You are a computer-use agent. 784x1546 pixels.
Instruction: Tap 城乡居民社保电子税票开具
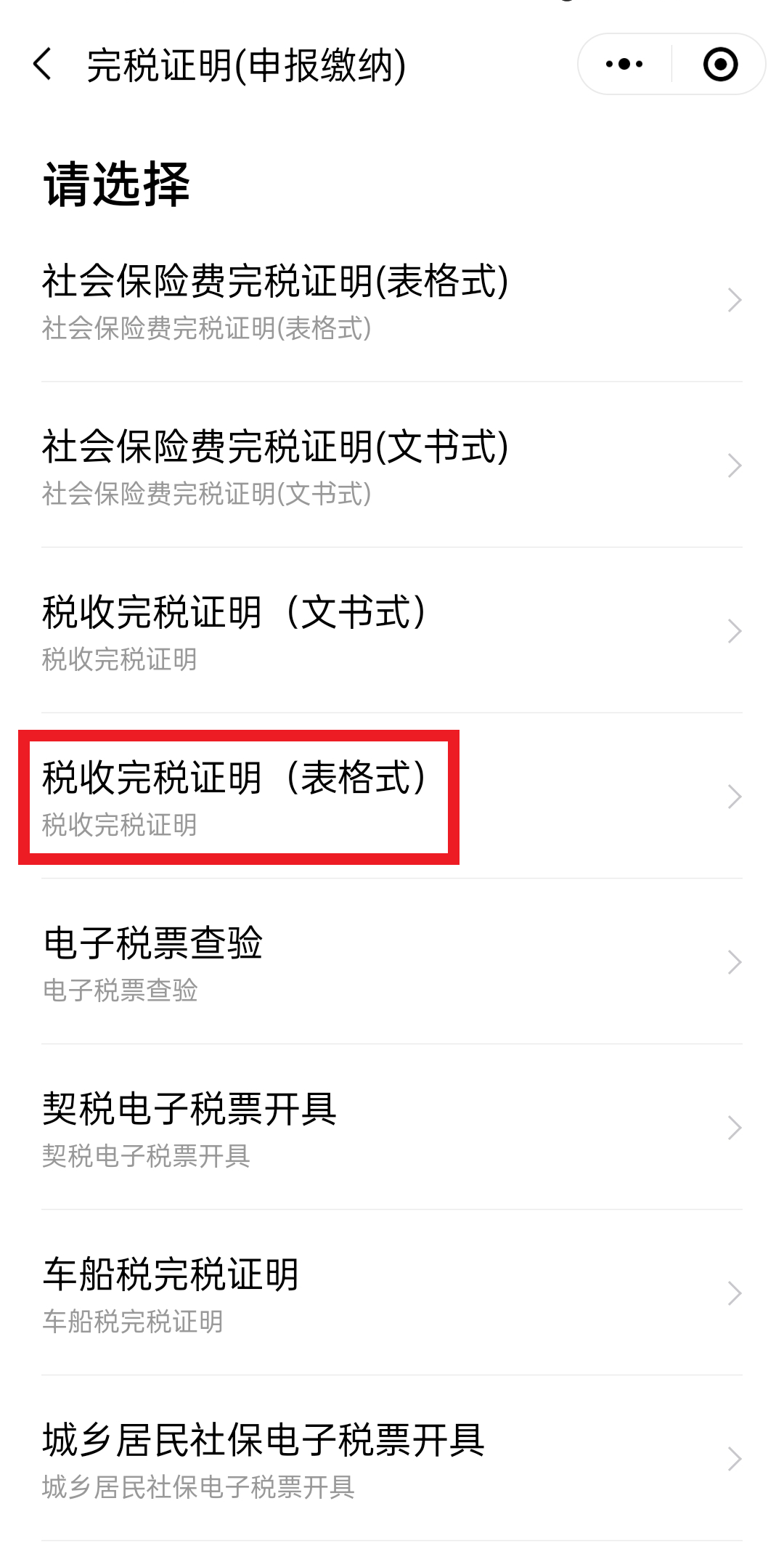point(392,1459)
